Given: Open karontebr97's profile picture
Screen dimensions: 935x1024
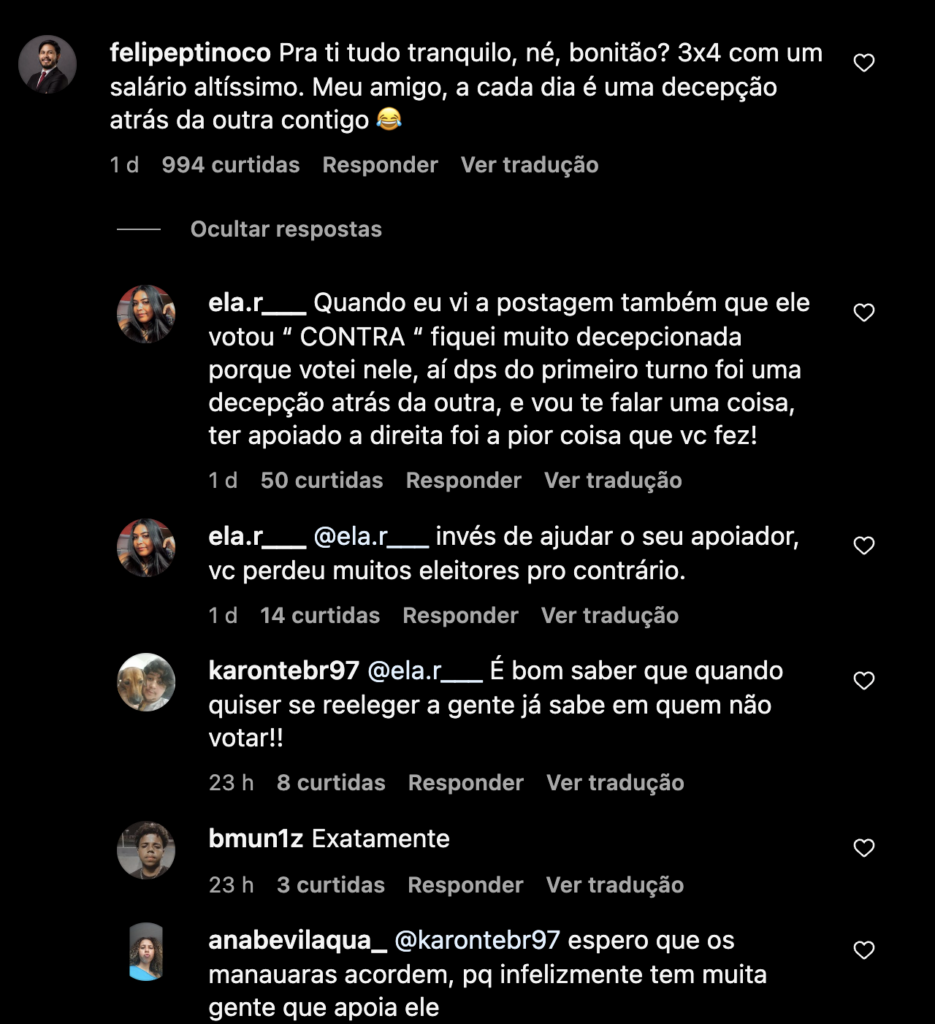Looking at the screenshot, I should 146,682.
